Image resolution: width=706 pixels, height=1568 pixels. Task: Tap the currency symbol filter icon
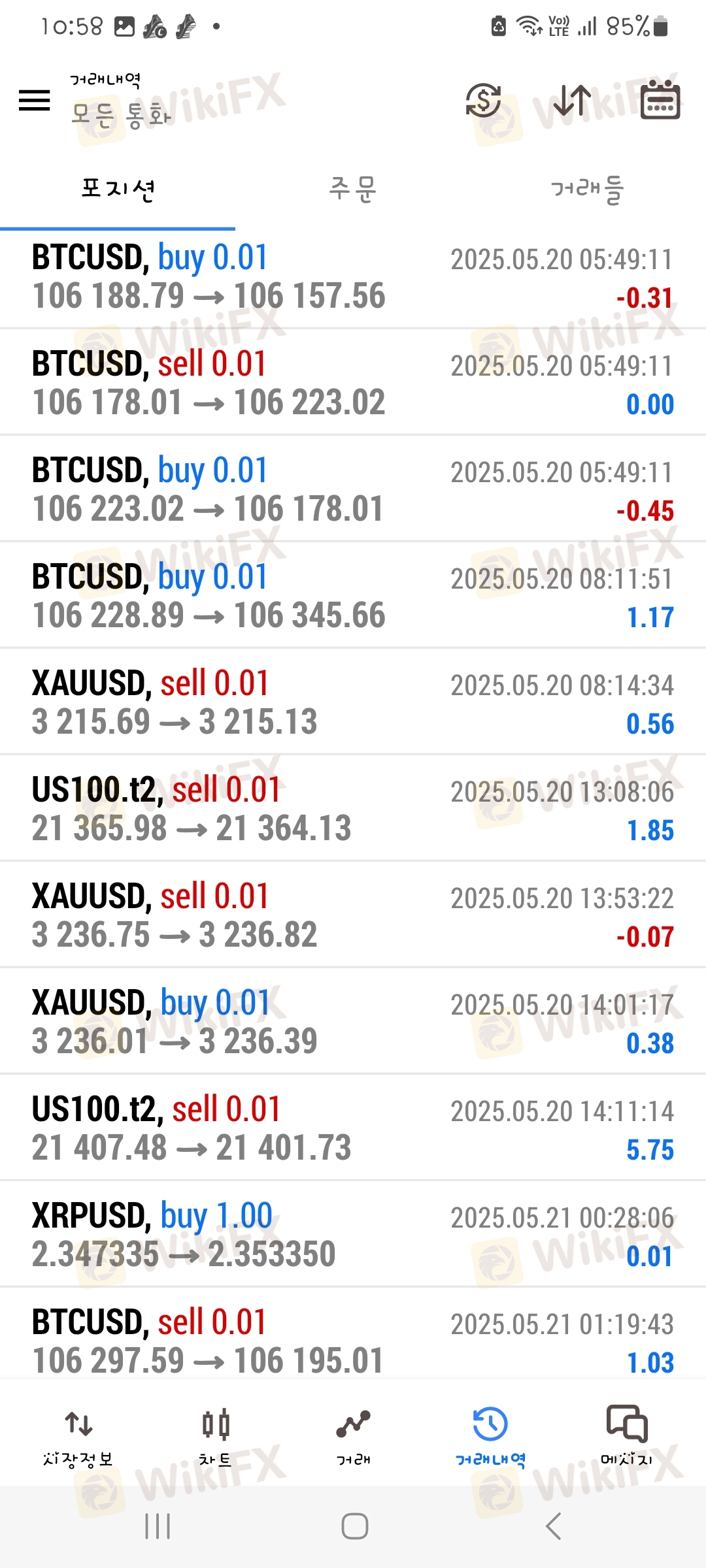coord(483,101)
